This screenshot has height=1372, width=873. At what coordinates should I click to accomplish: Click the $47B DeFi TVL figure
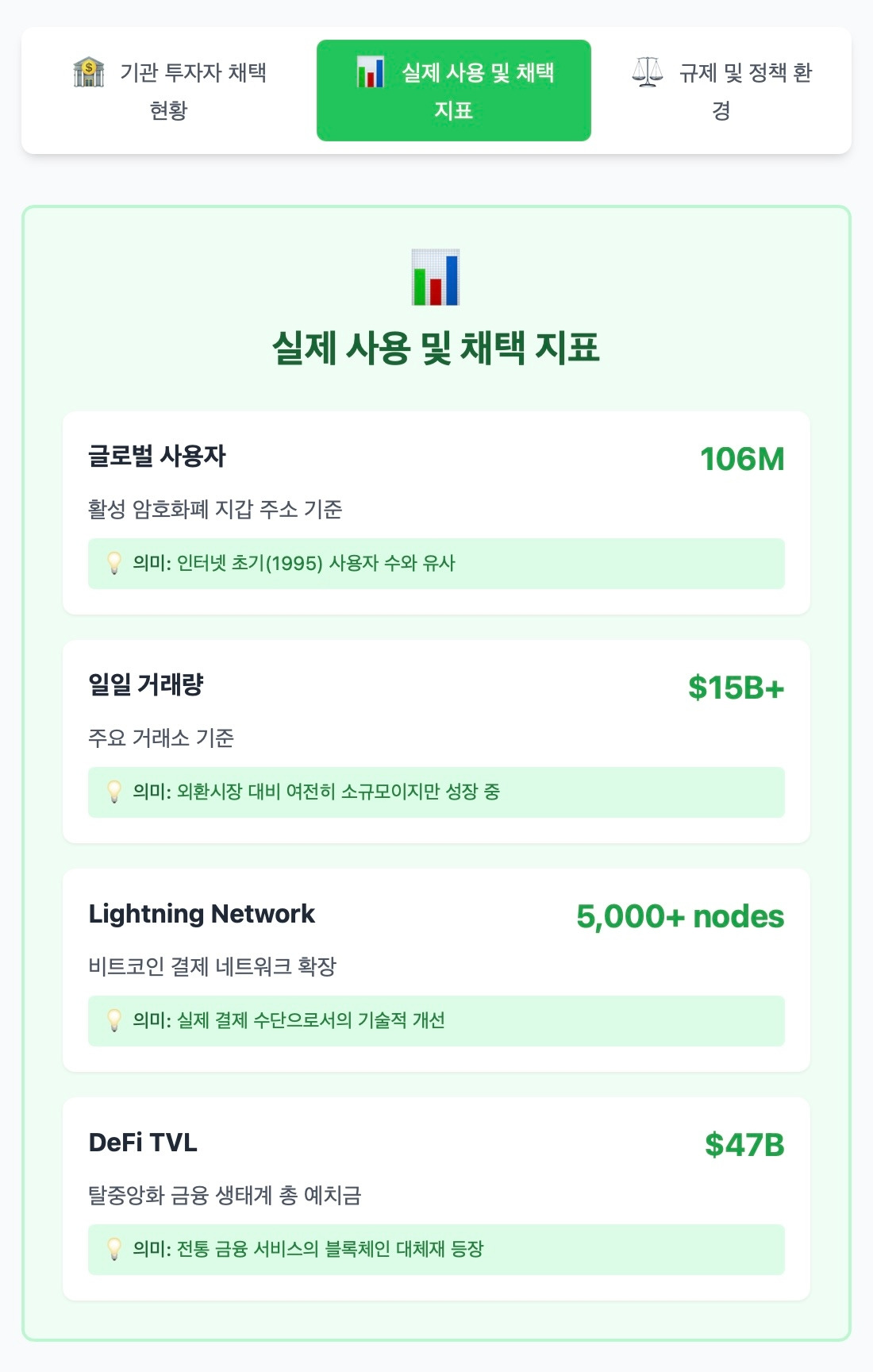click(x=744, y=1146)
